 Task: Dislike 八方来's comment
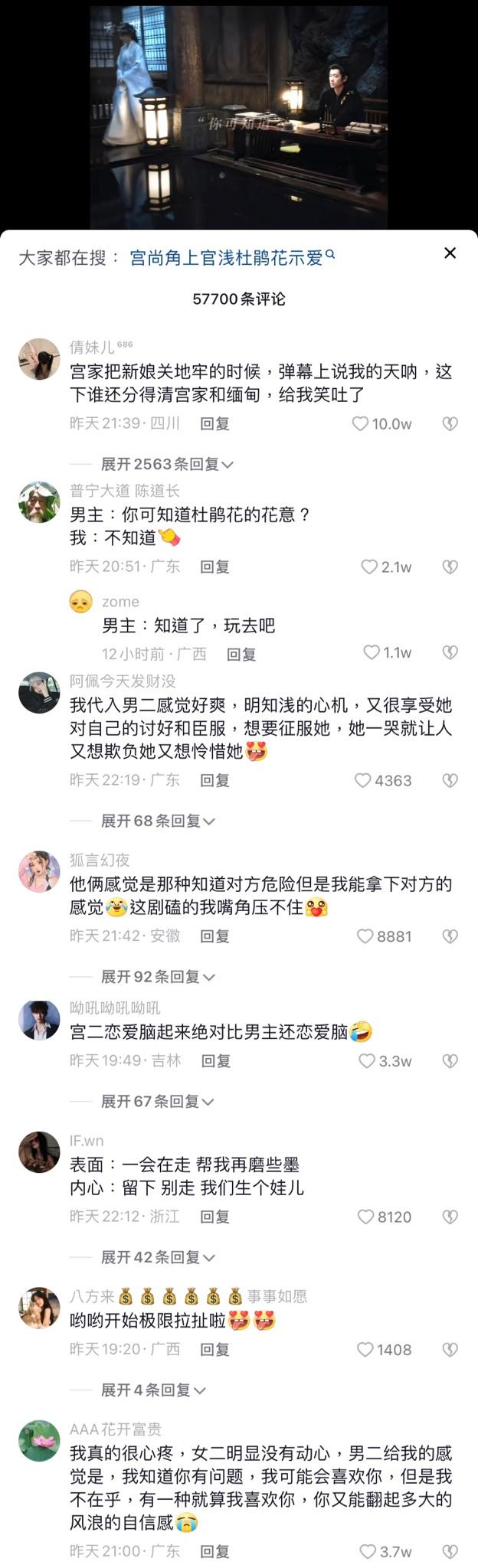pos(450,1350)
